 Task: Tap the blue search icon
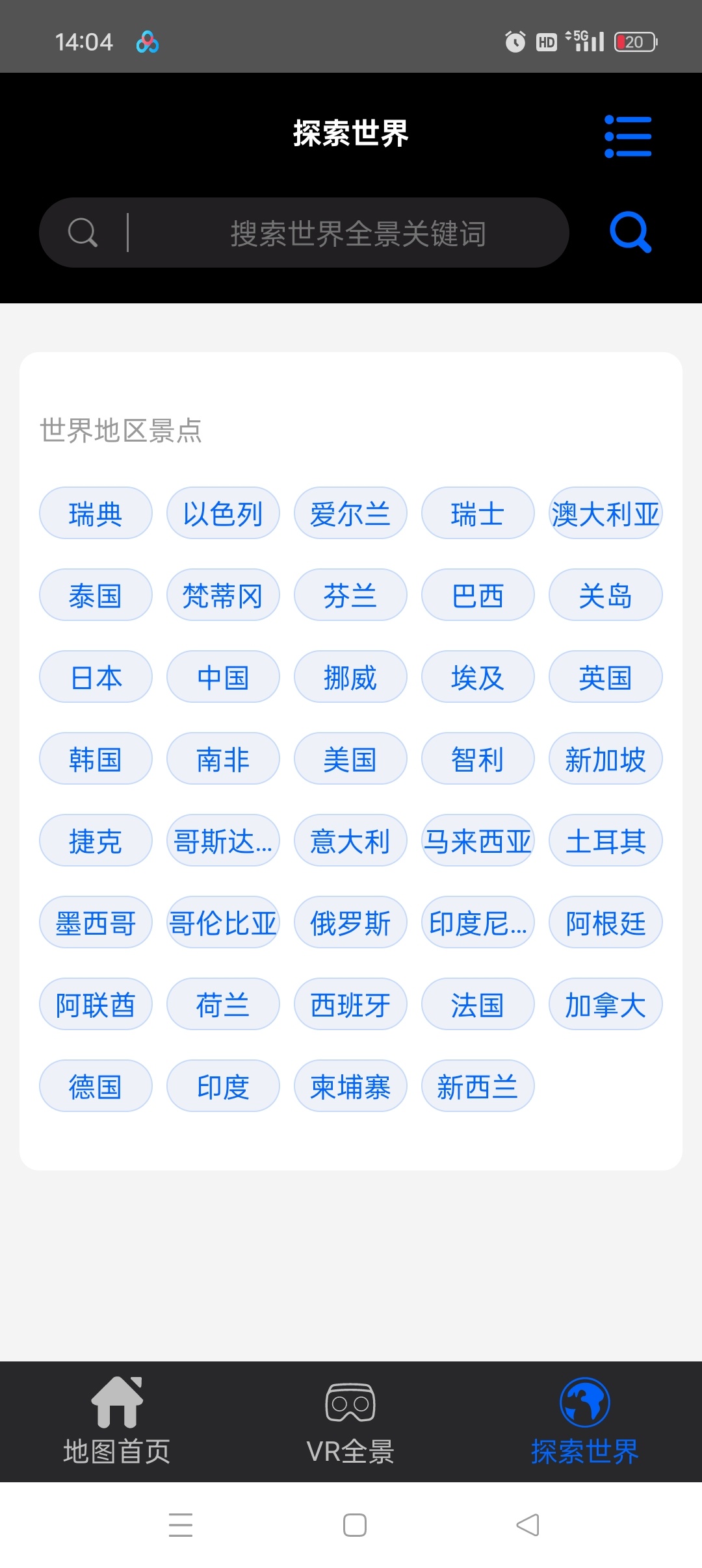click(630, 232)
